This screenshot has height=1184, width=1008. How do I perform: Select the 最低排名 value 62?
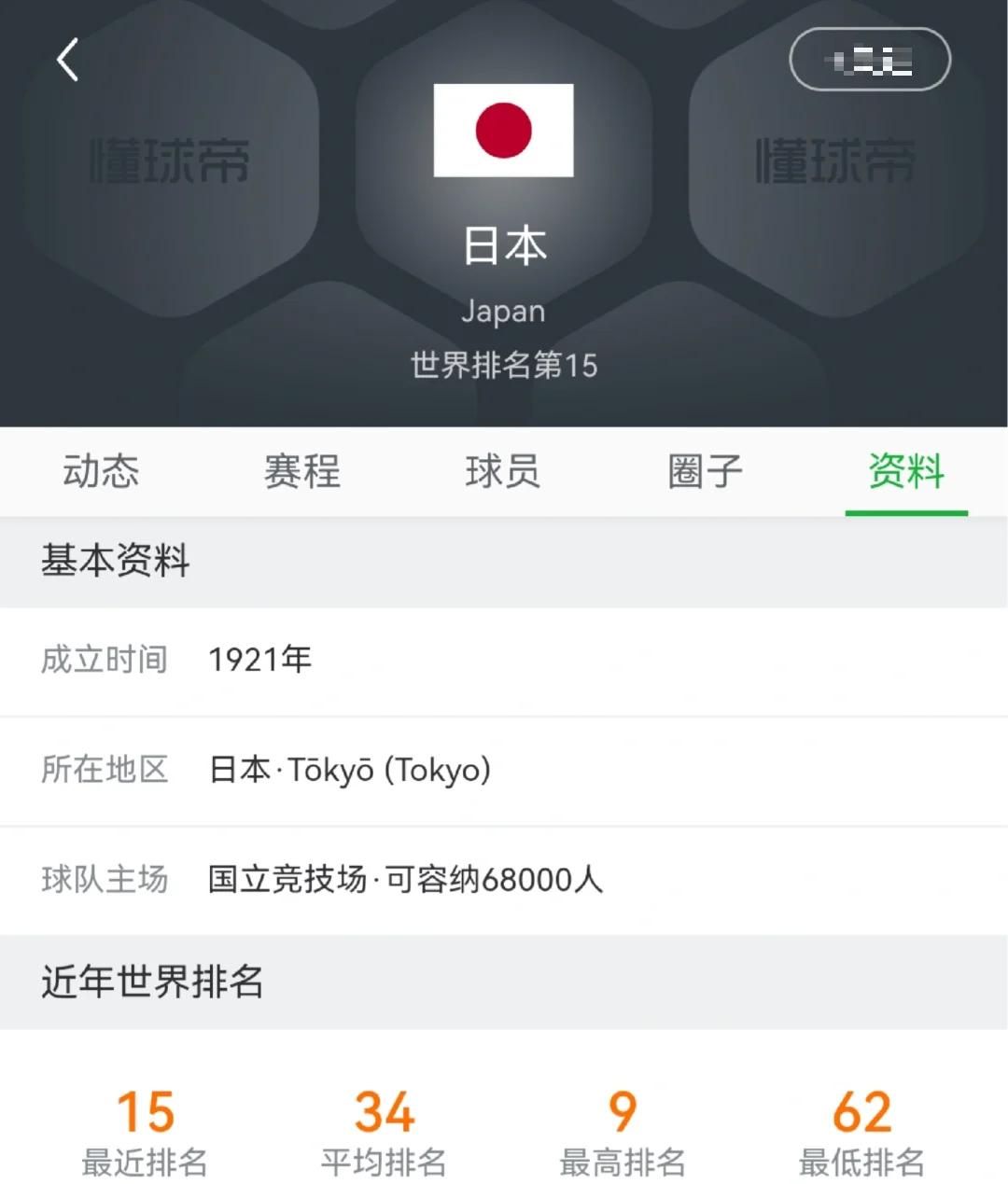(861, 1113)
